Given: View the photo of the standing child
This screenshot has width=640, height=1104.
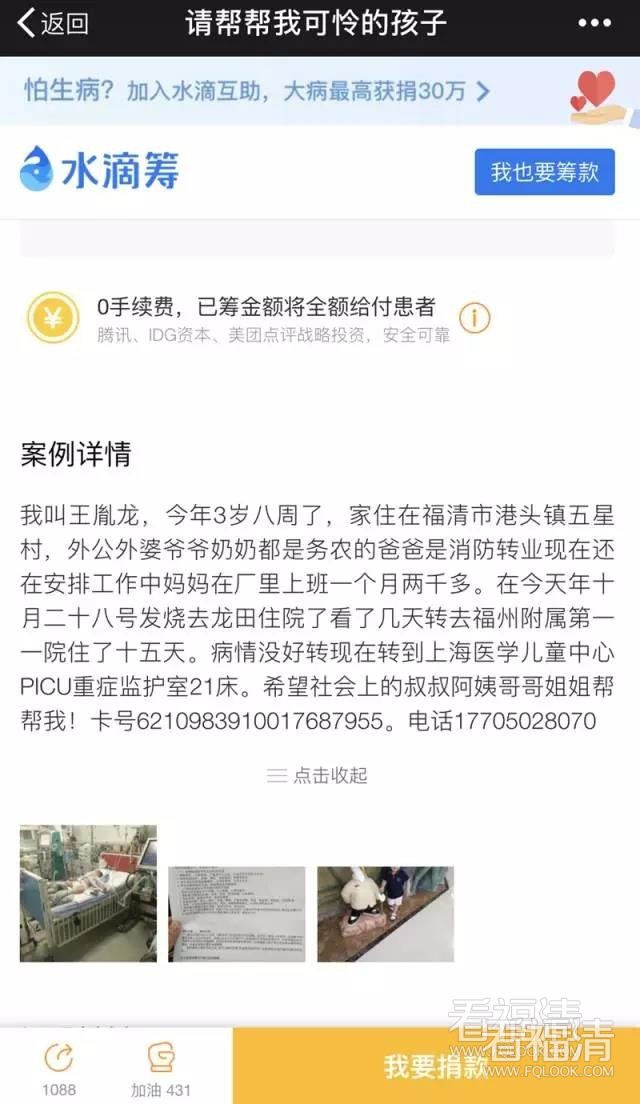Looking at the screenshot, I should coord(385,913).
